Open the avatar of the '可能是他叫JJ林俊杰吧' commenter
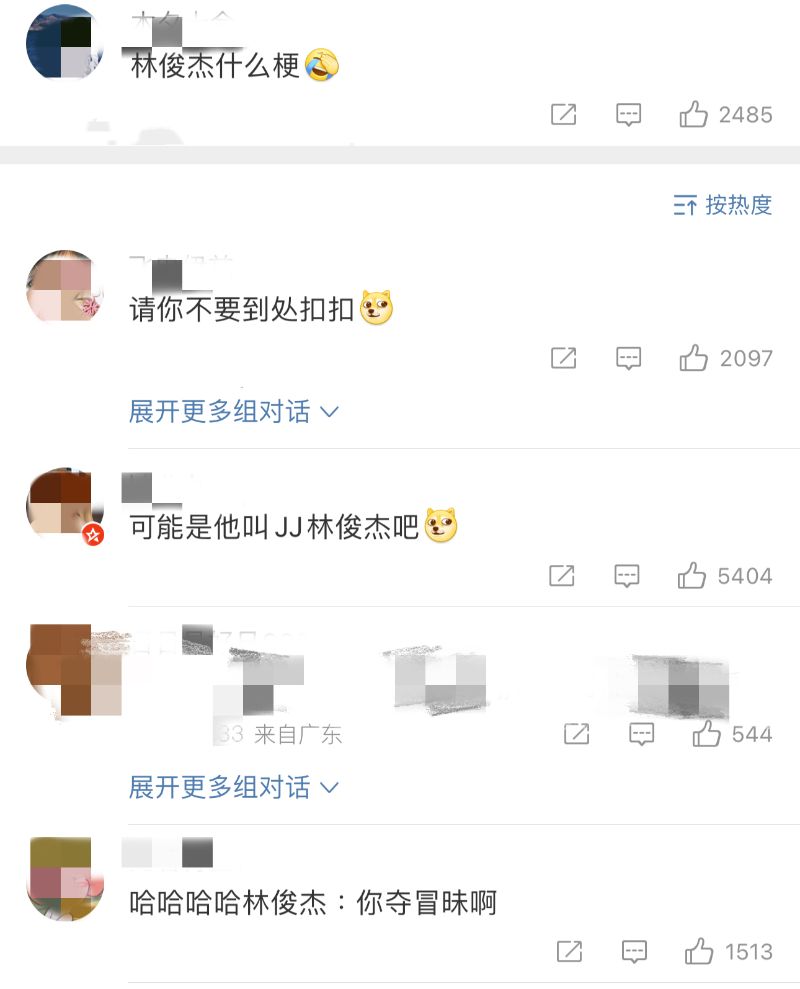 click(64, 504)
